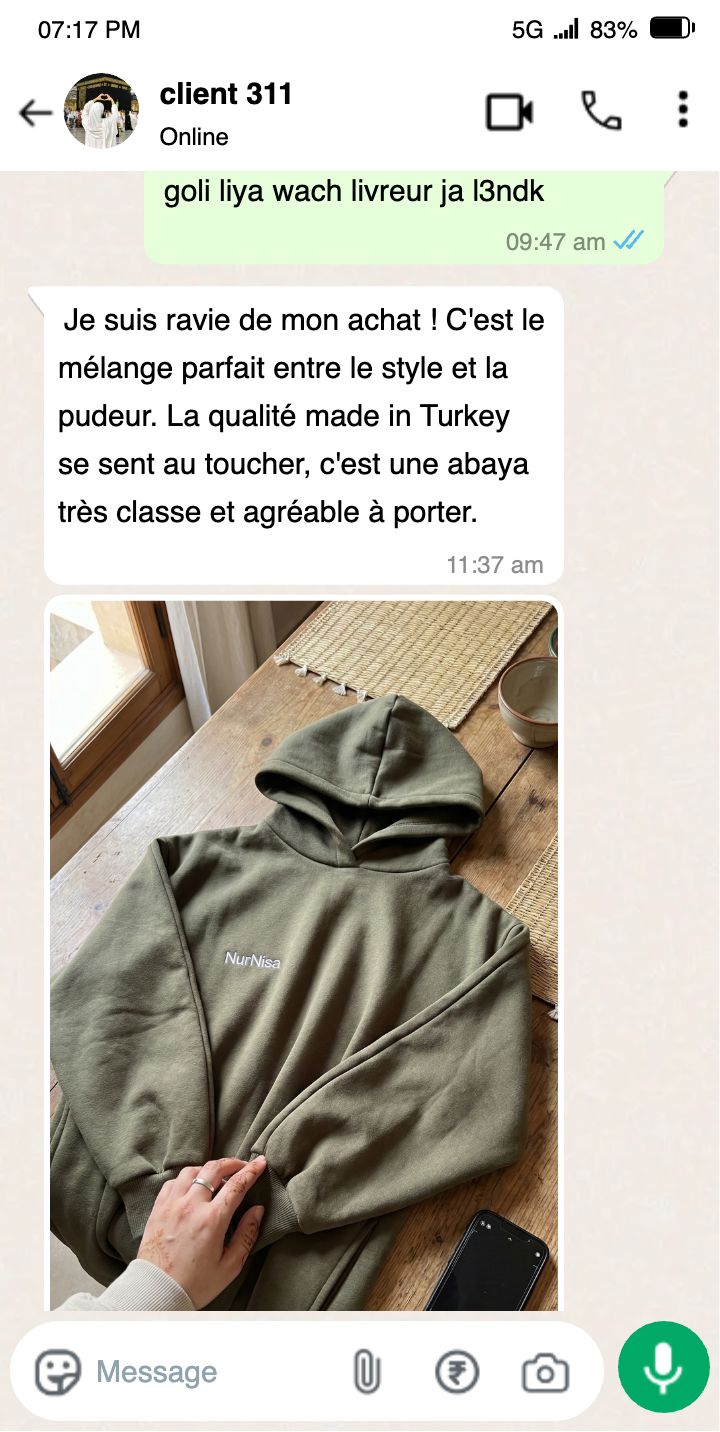Image resolution: width=720 pixels, height=1432 pixels.
Task: Open the hoodie photo in the chat
Action: (304, 955)
